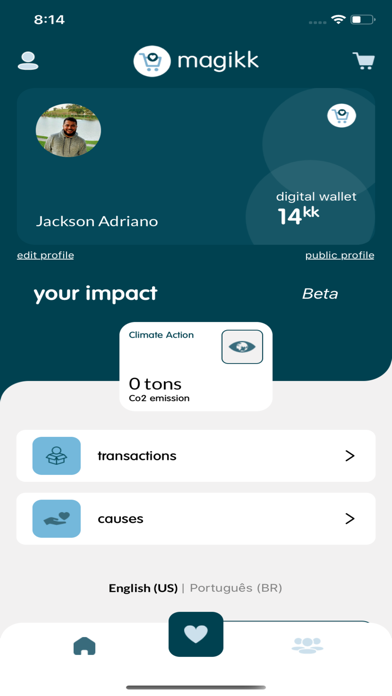The height and width of the screenshot is (696, 392).
Task: View the public profile link
Action: [x=340, y=255]
